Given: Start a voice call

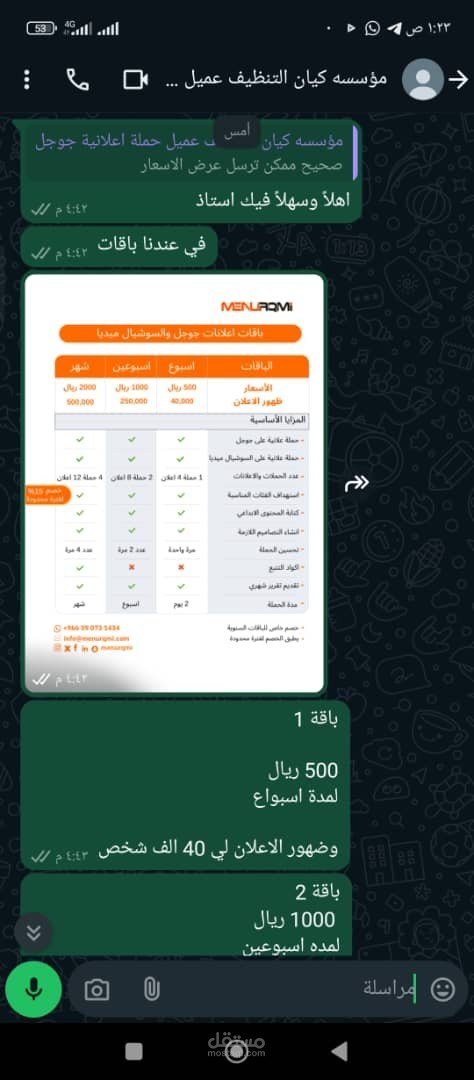Looking at the screenshot, I should (78, 80).
